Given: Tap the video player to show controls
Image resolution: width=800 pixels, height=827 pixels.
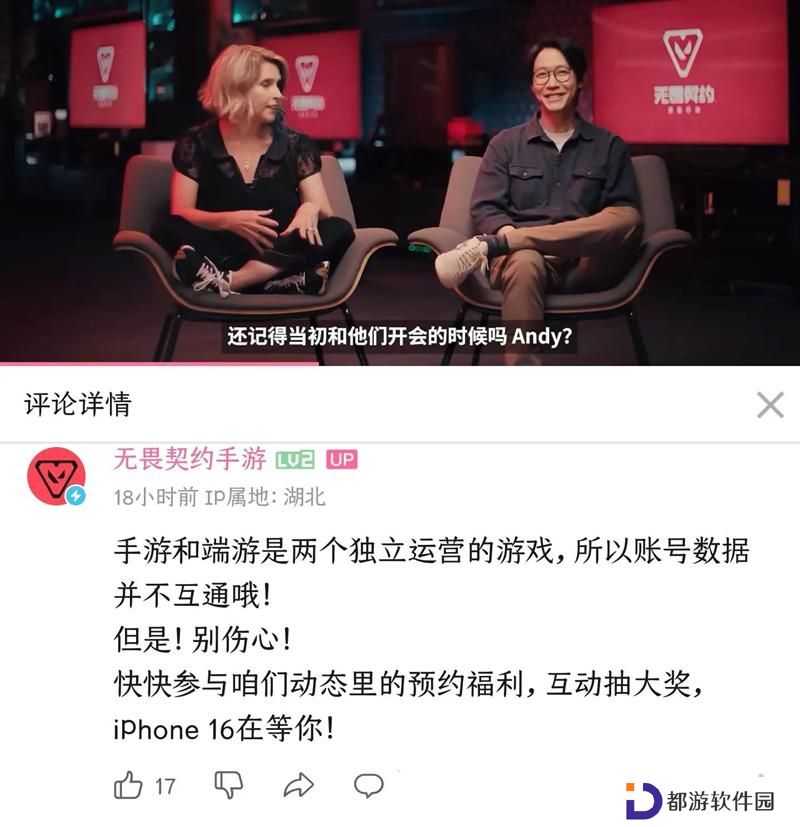Looking at the screenshot, I should [x=400, y=180].
